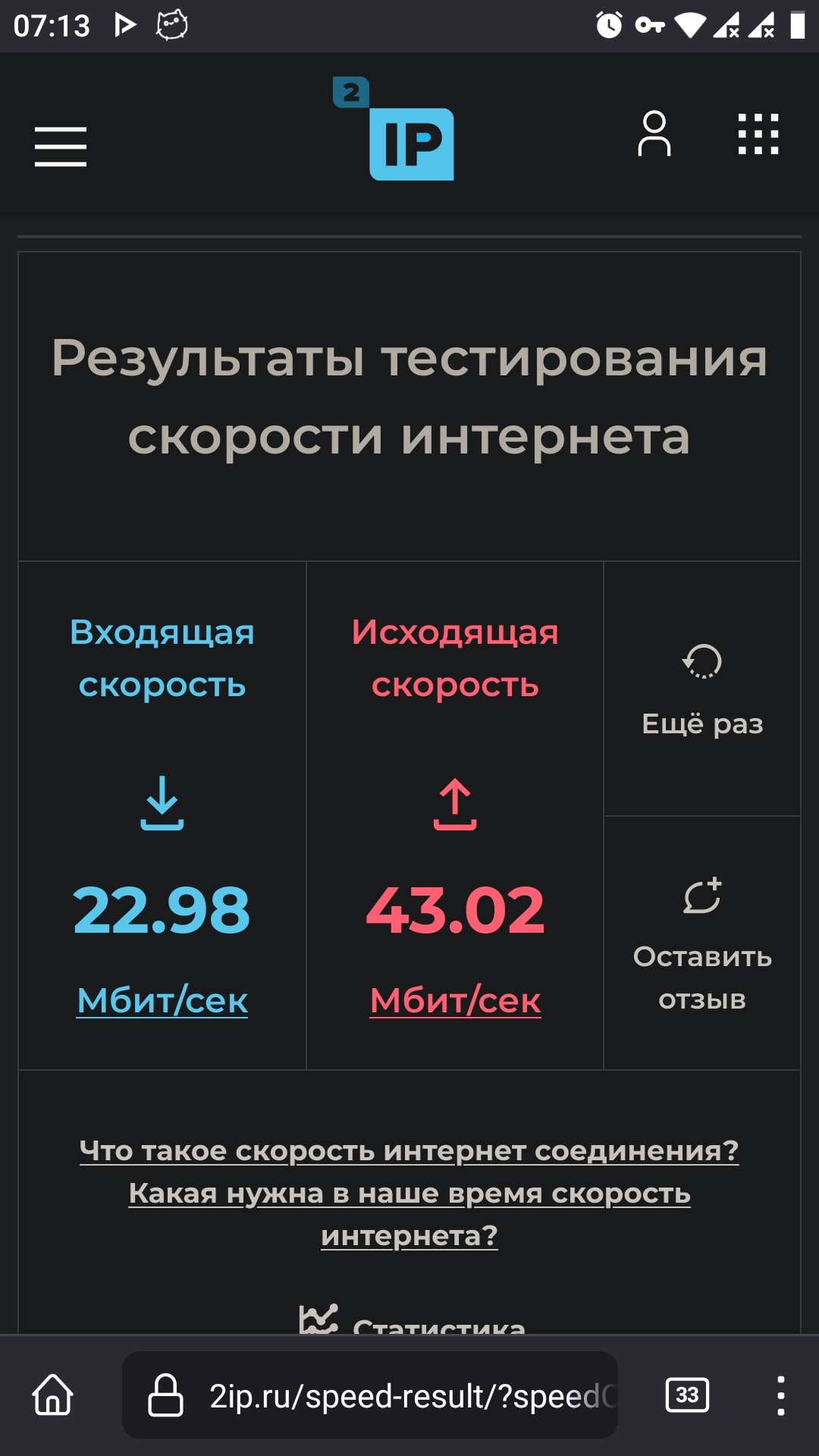The height and width of the screenshot is (1456, 819).
Task: Open the user account icon
Action: coord(654,133)
